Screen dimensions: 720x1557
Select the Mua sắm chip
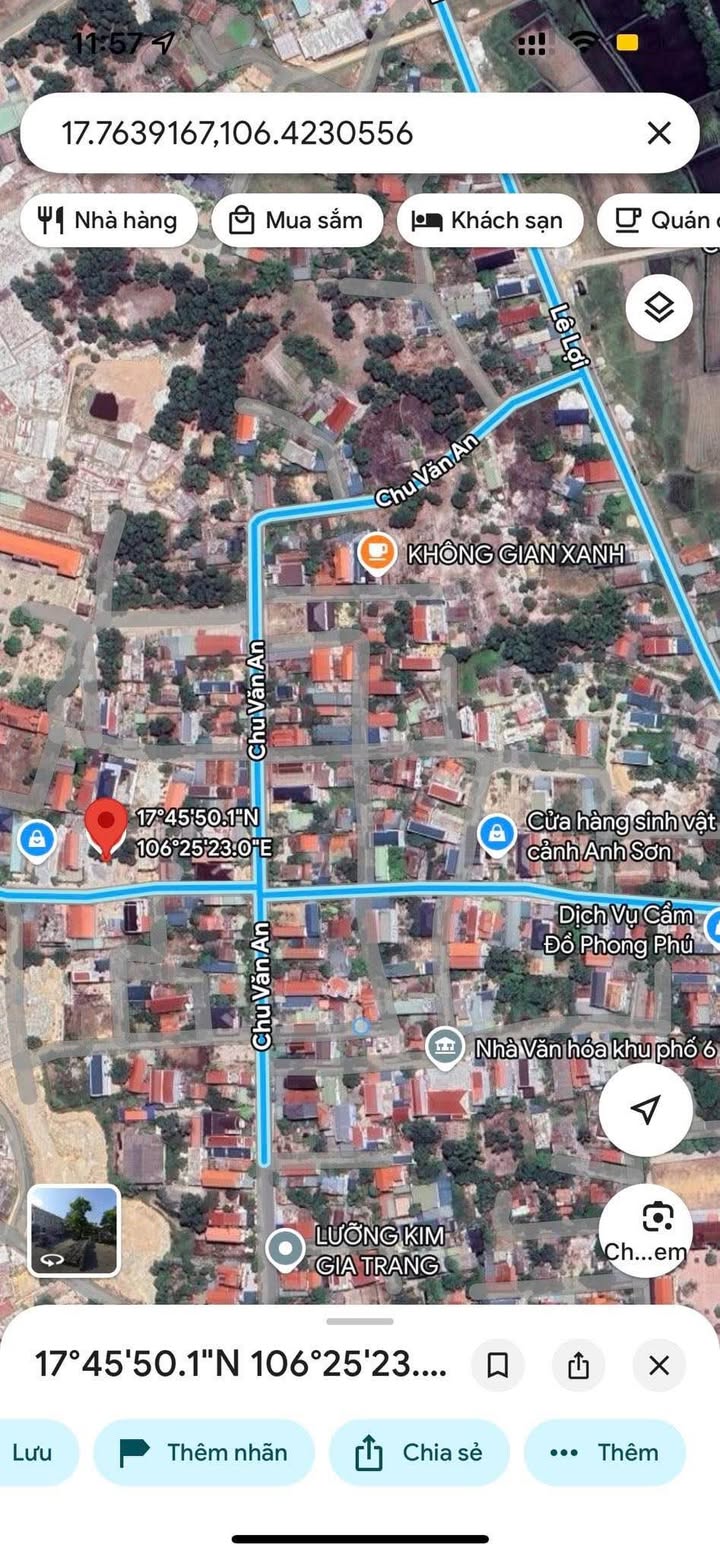coord(296,220)
